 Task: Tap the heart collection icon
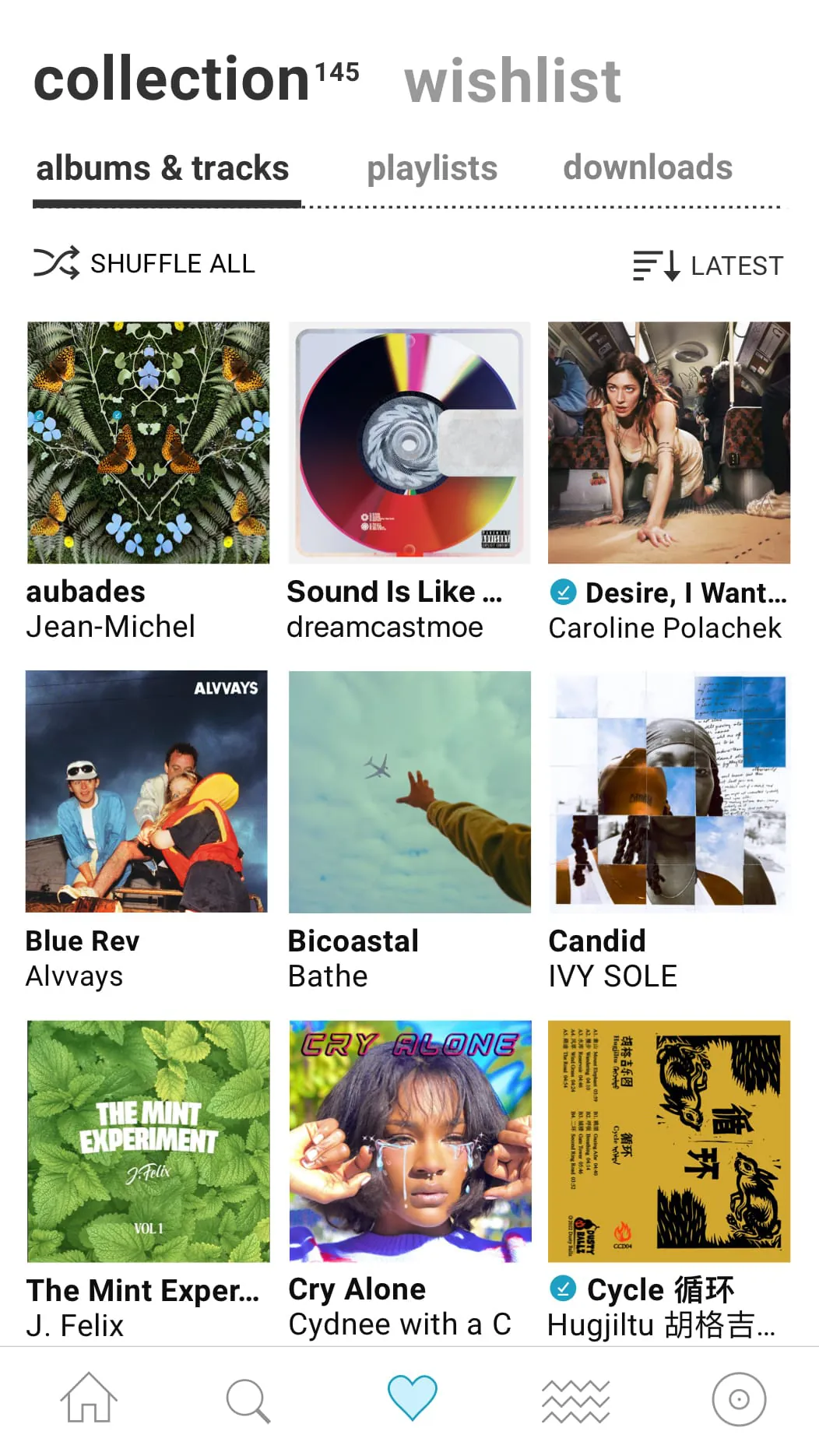tap(413, 1398)
